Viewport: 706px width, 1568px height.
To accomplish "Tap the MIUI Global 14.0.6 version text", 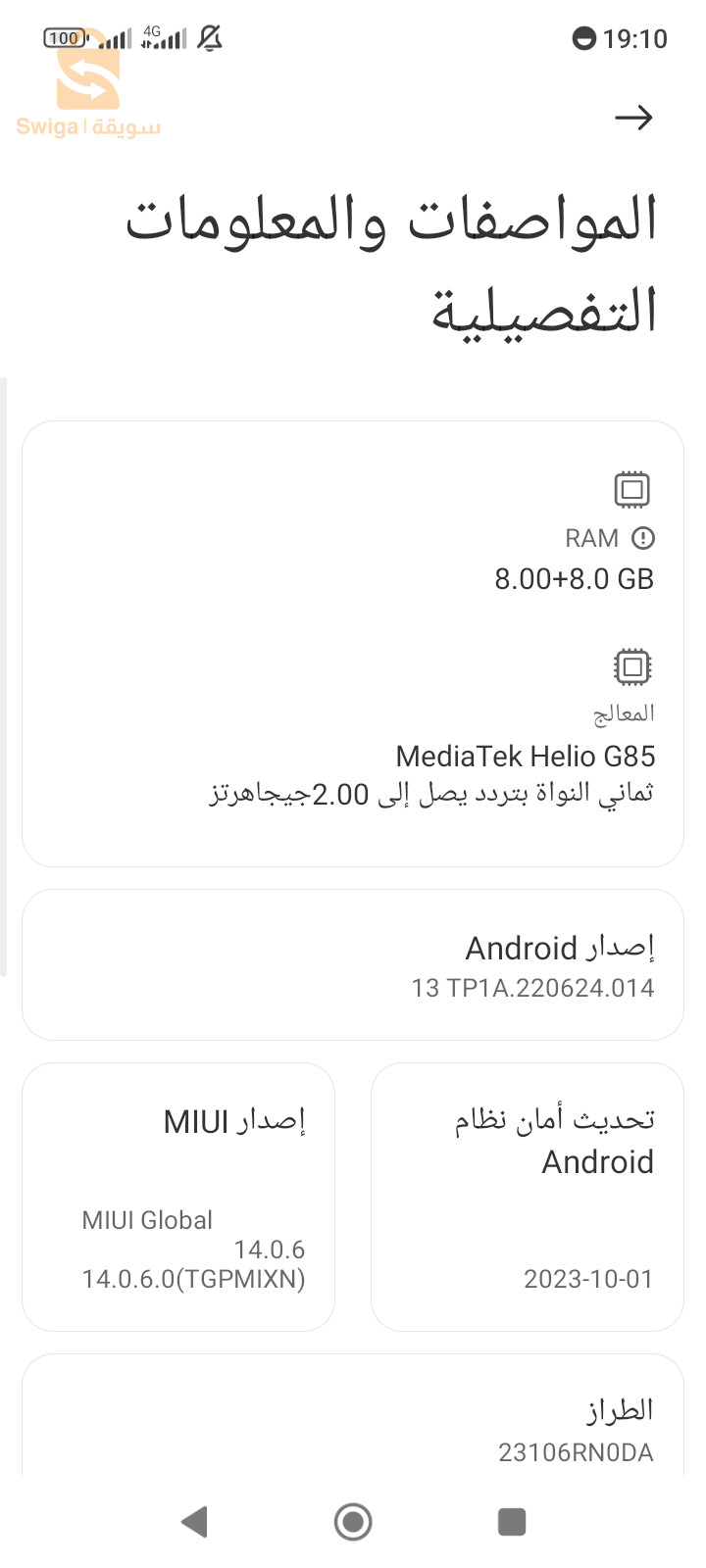I will click(x=192, y=1249).
